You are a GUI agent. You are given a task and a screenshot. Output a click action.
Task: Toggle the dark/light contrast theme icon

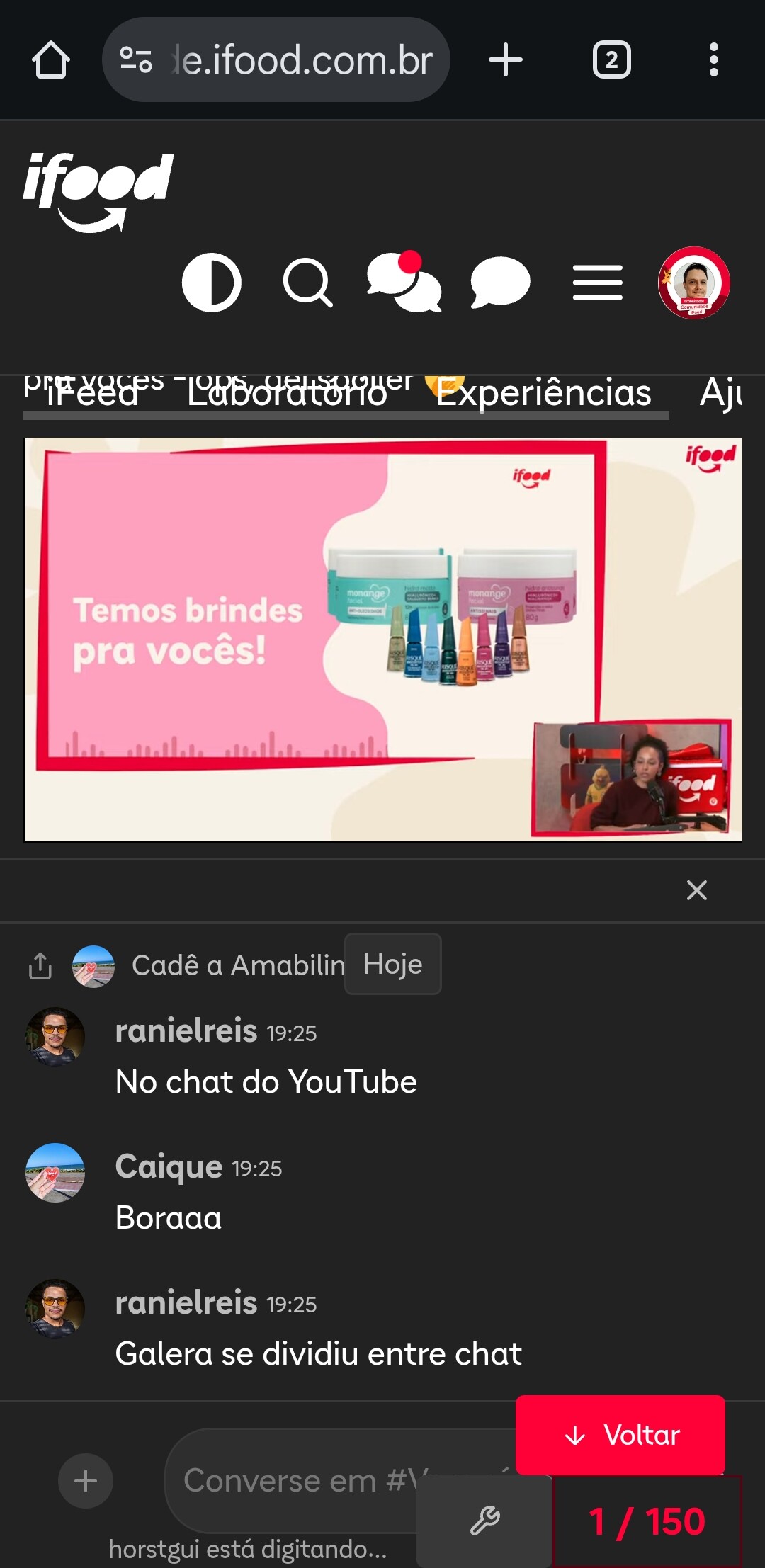tap(212, 283)
